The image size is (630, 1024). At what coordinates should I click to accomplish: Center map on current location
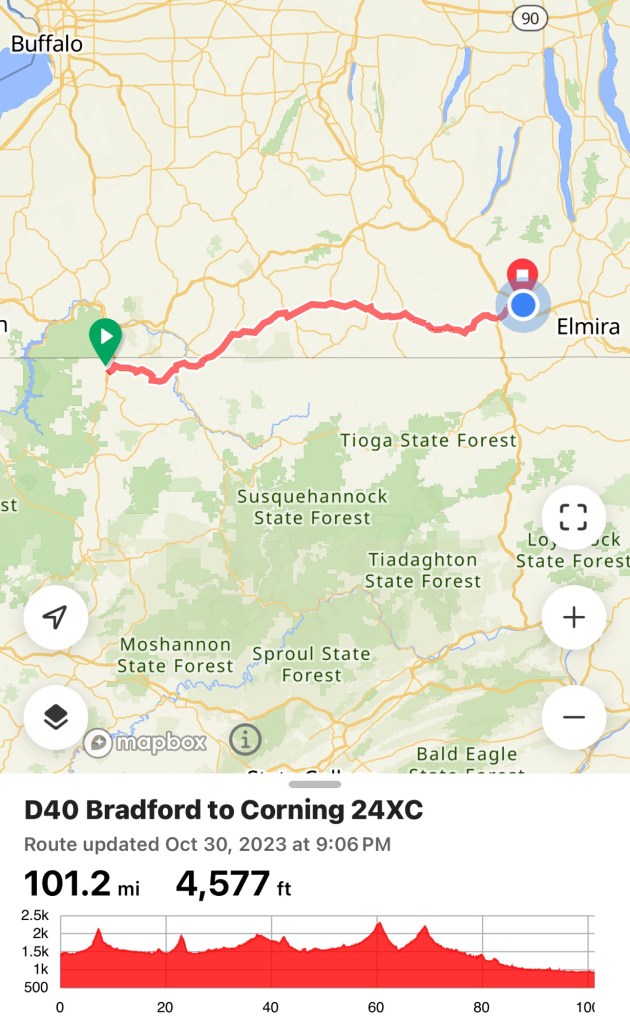click(56, 618)
